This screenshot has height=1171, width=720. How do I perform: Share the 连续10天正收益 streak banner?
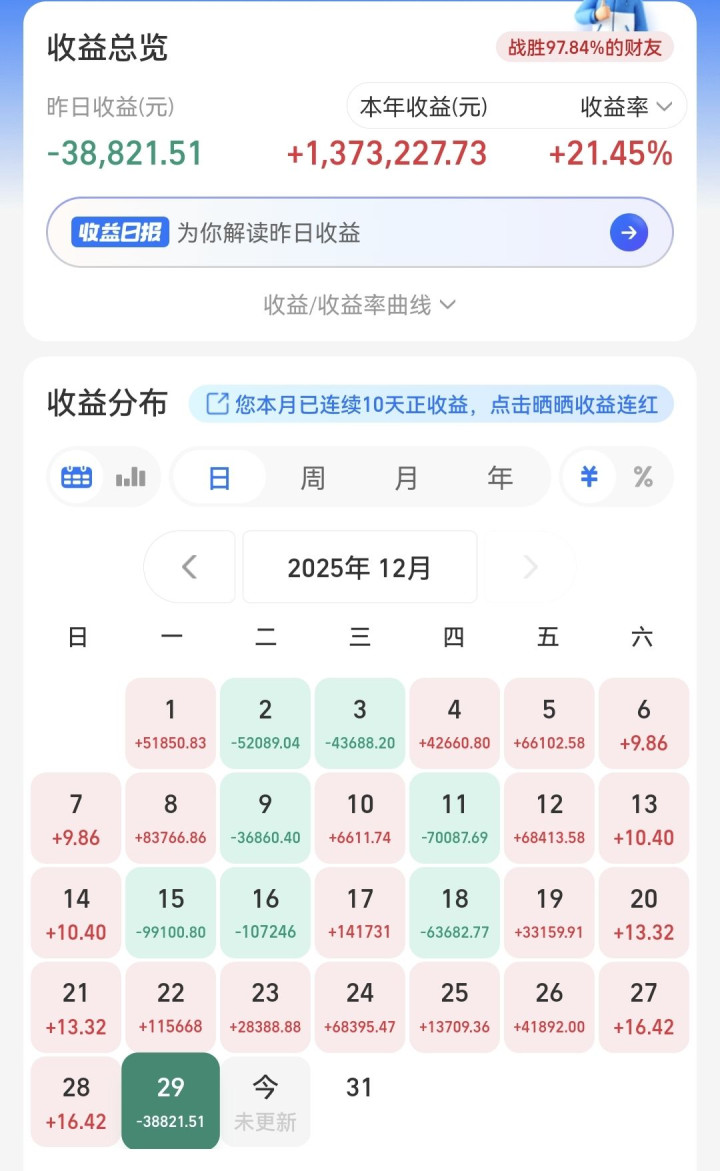[x=432, y=405]
